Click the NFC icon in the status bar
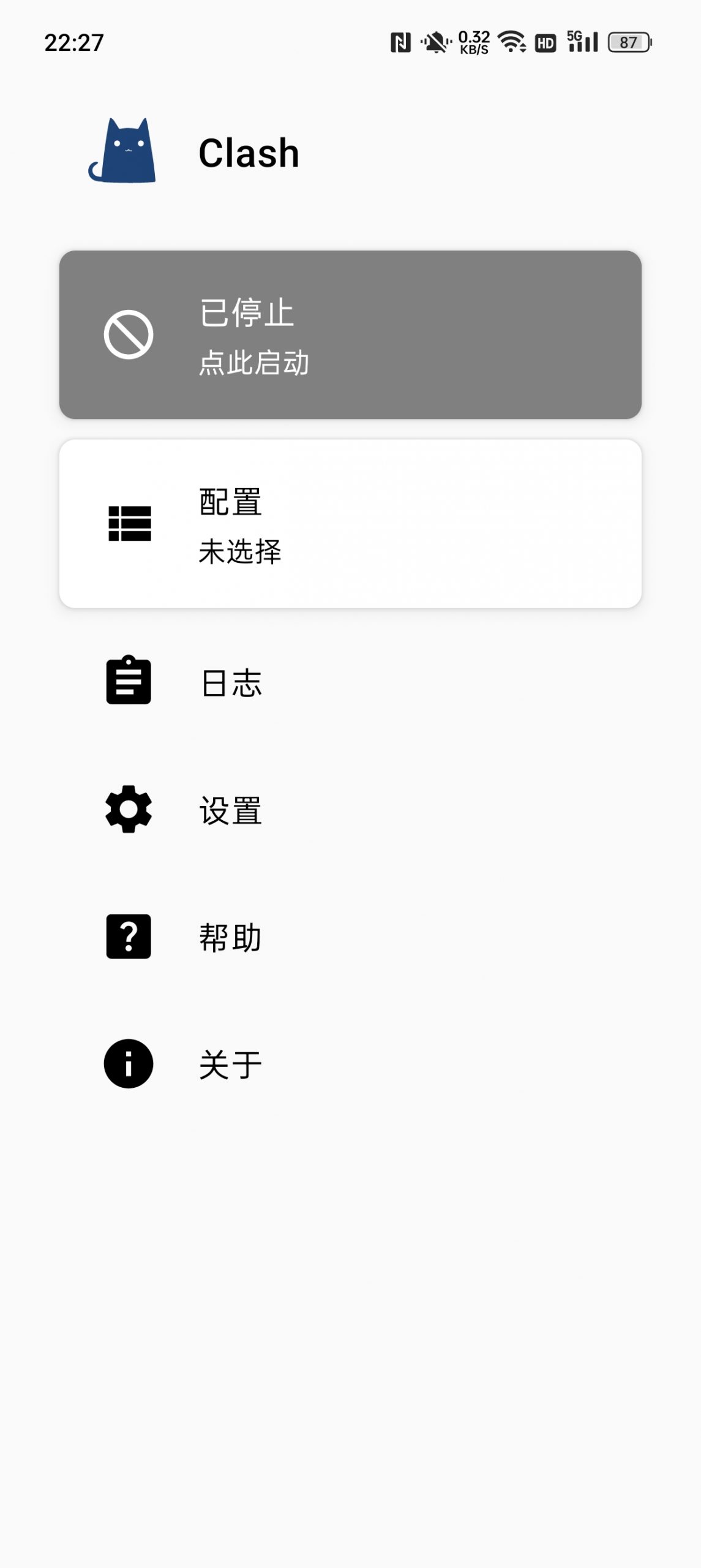701x1568 pixels. (401, 40)
